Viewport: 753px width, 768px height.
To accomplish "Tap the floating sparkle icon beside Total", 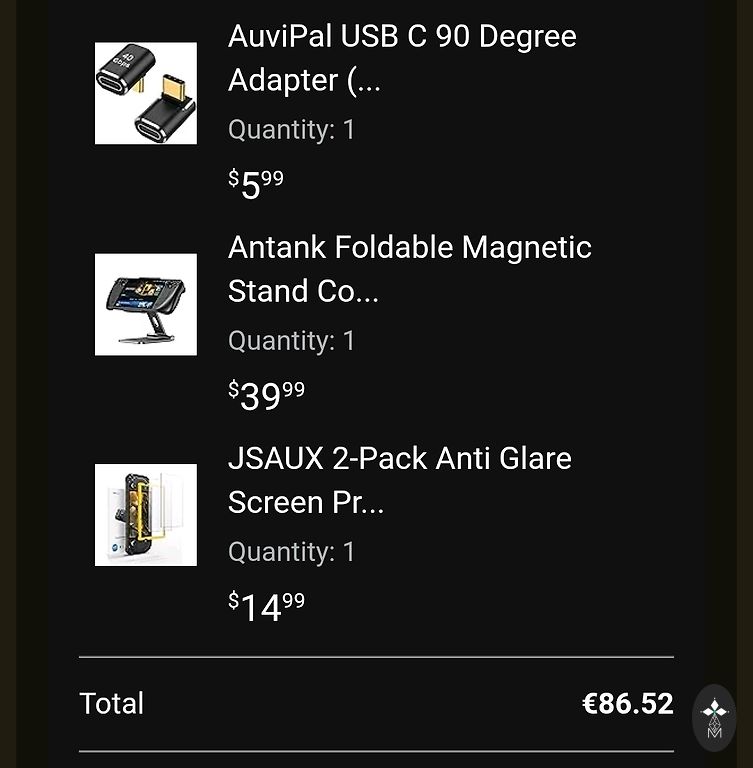I will (714, 717).
